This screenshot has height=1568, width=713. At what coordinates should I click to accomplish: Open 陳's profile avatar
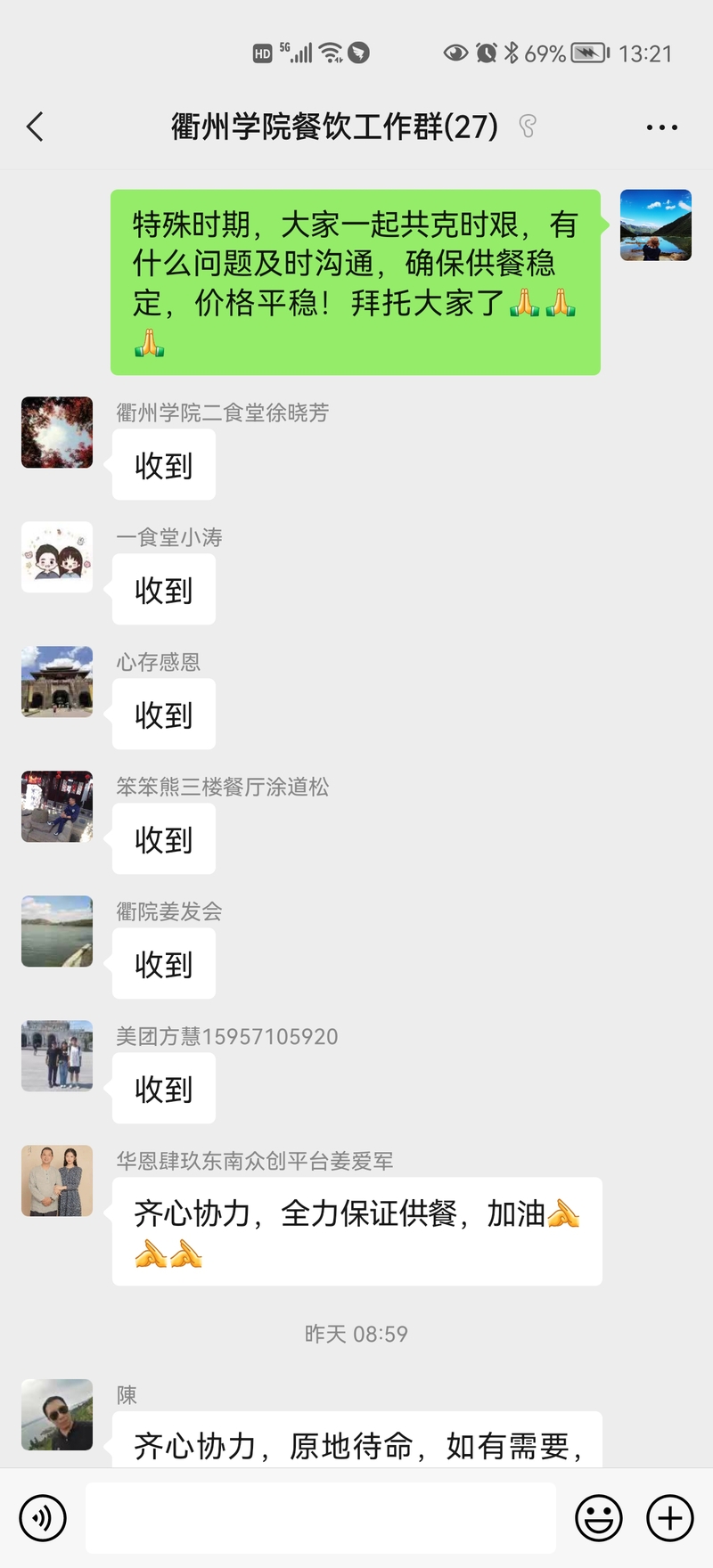pos(57,1415)
